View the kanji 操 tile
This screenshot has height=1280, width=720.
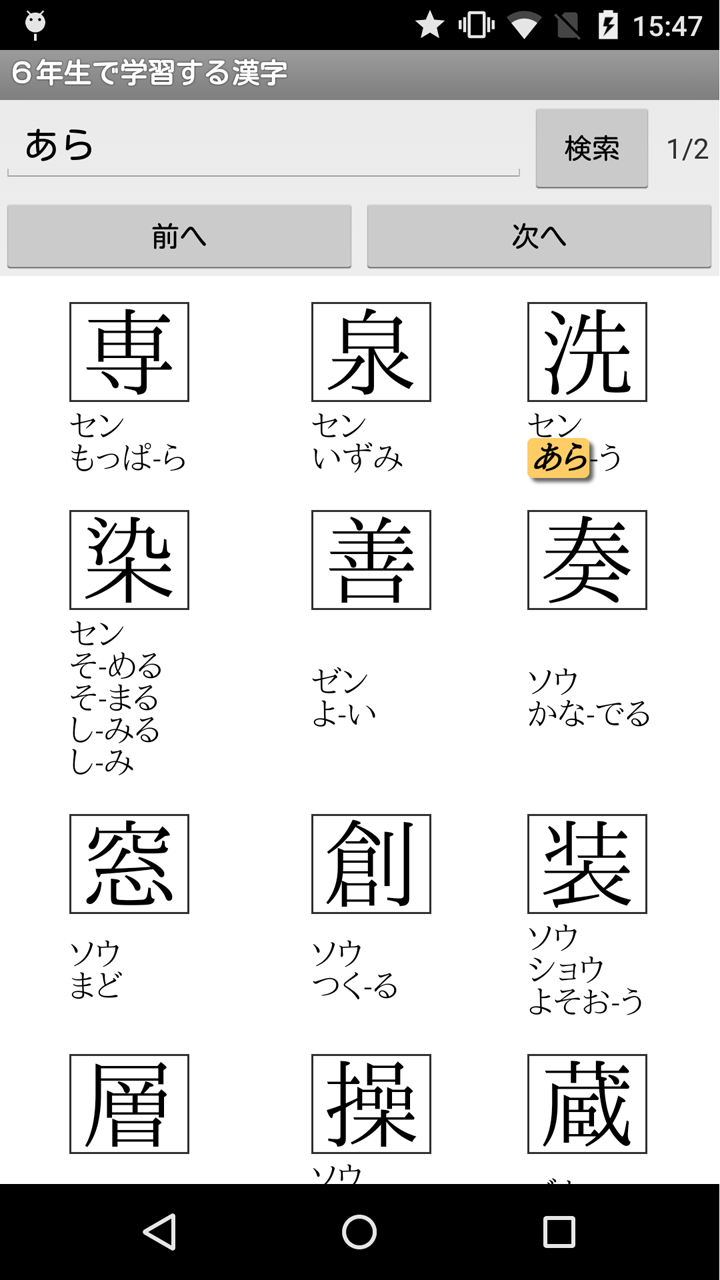[371, 1104]
